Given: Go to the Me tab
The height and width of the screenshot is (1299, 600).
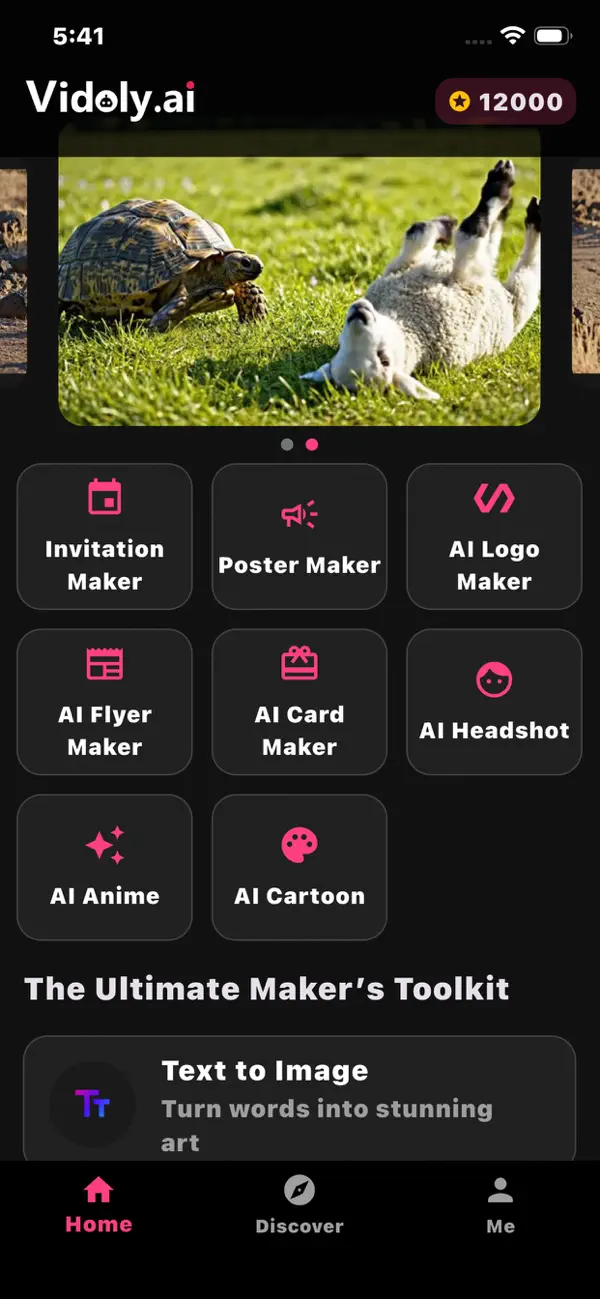Looking at the screenshot, I should click(x=500, y=1205).
